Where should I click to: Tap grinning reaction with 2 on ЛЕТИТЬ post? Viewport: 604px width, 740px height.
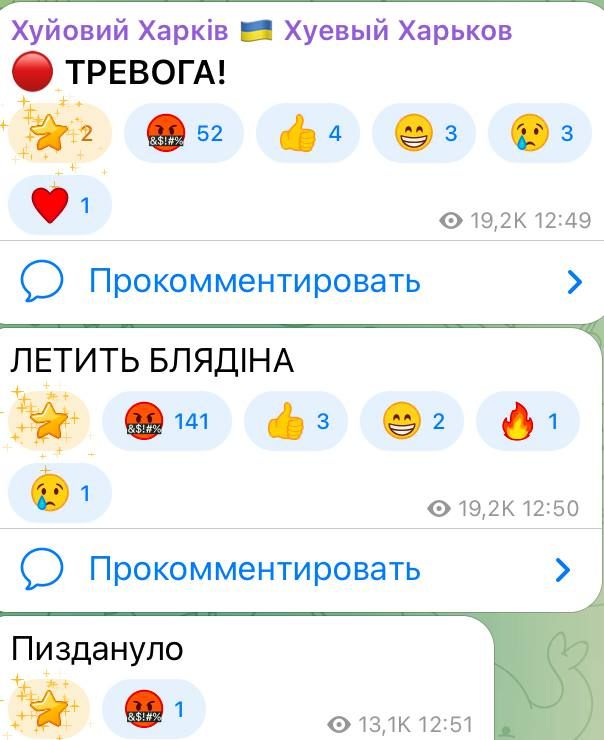tap(412, 422)
